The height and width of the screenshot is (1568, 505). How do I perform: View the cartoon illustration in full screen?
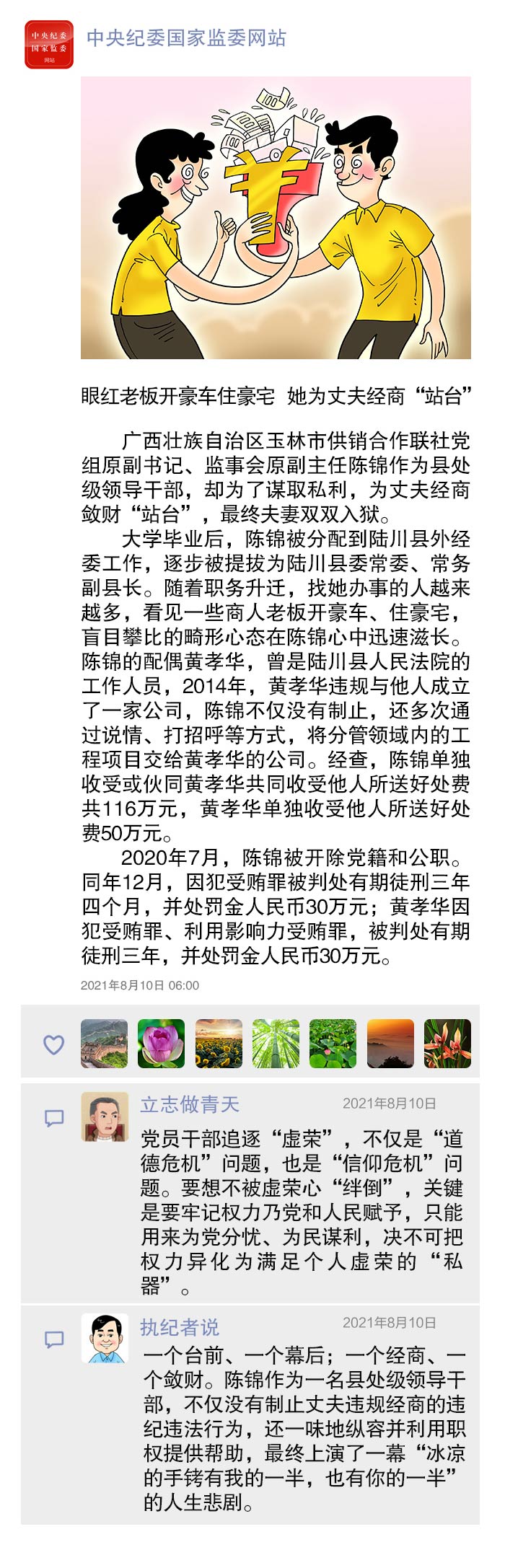click(x=276, y=218)
